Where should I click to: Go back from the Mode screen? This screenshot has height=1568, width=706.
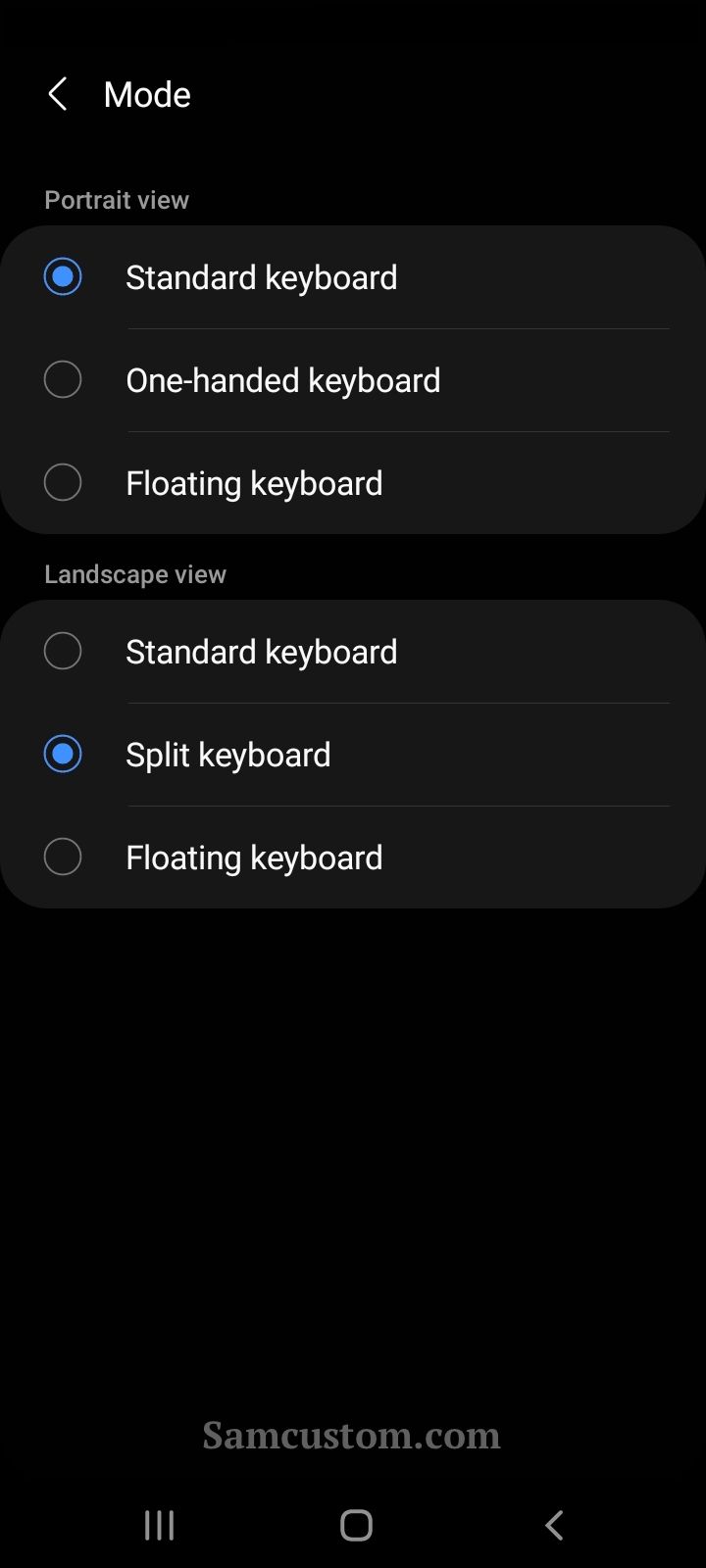(x=58, y=95)
